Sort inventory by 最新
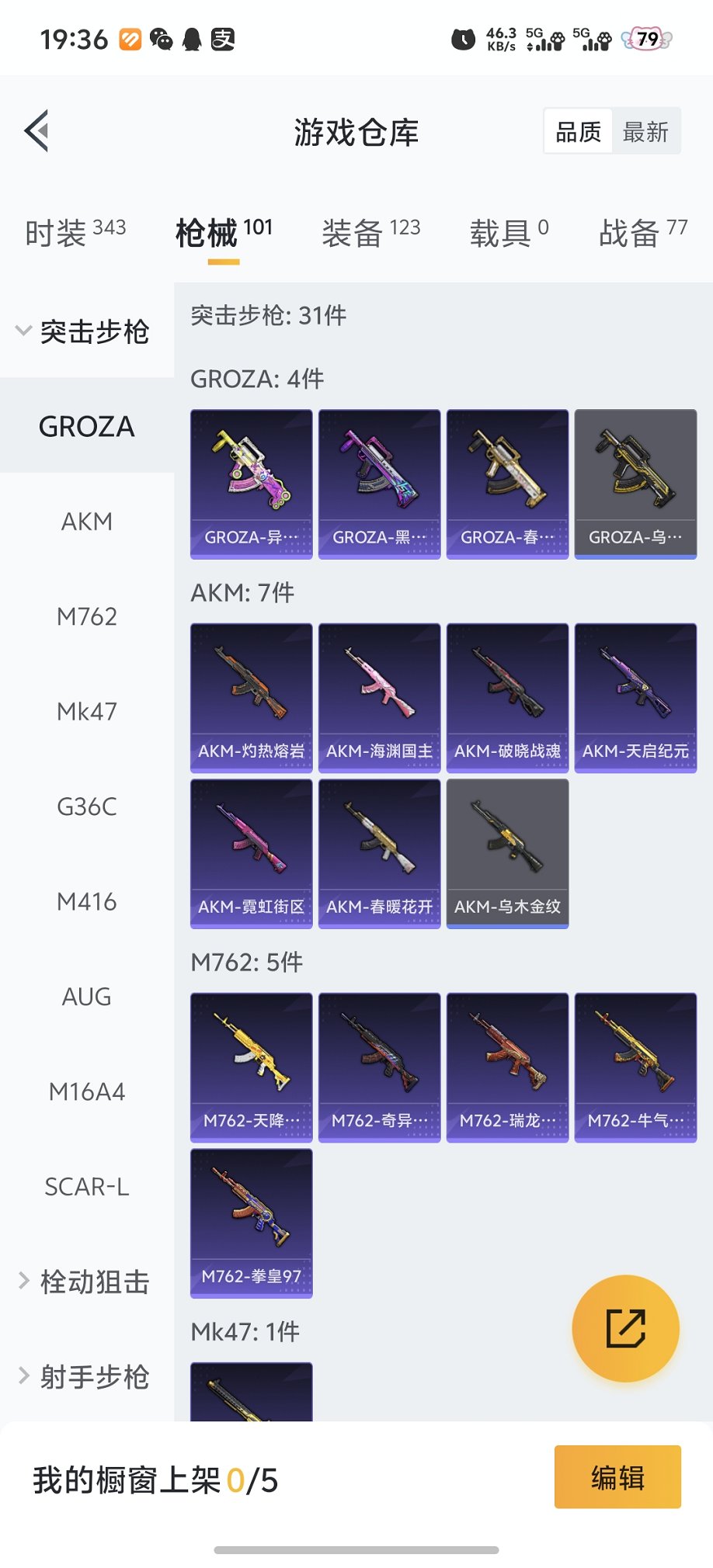The height and width of the screenshot is (1568, 713). [645, 131]
